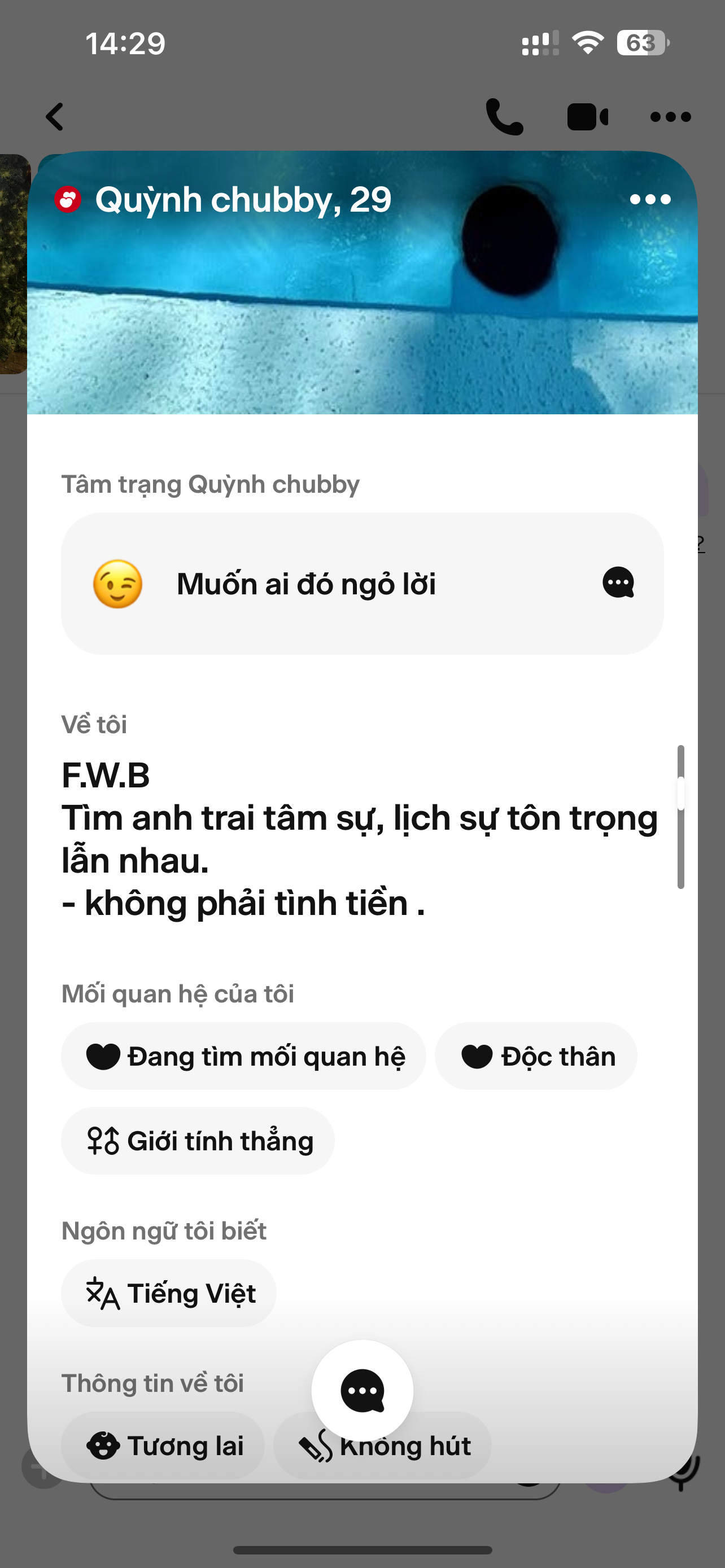Go back with the top-left arrow
This screenshot has width=725, height=1568.
(55, 116)
